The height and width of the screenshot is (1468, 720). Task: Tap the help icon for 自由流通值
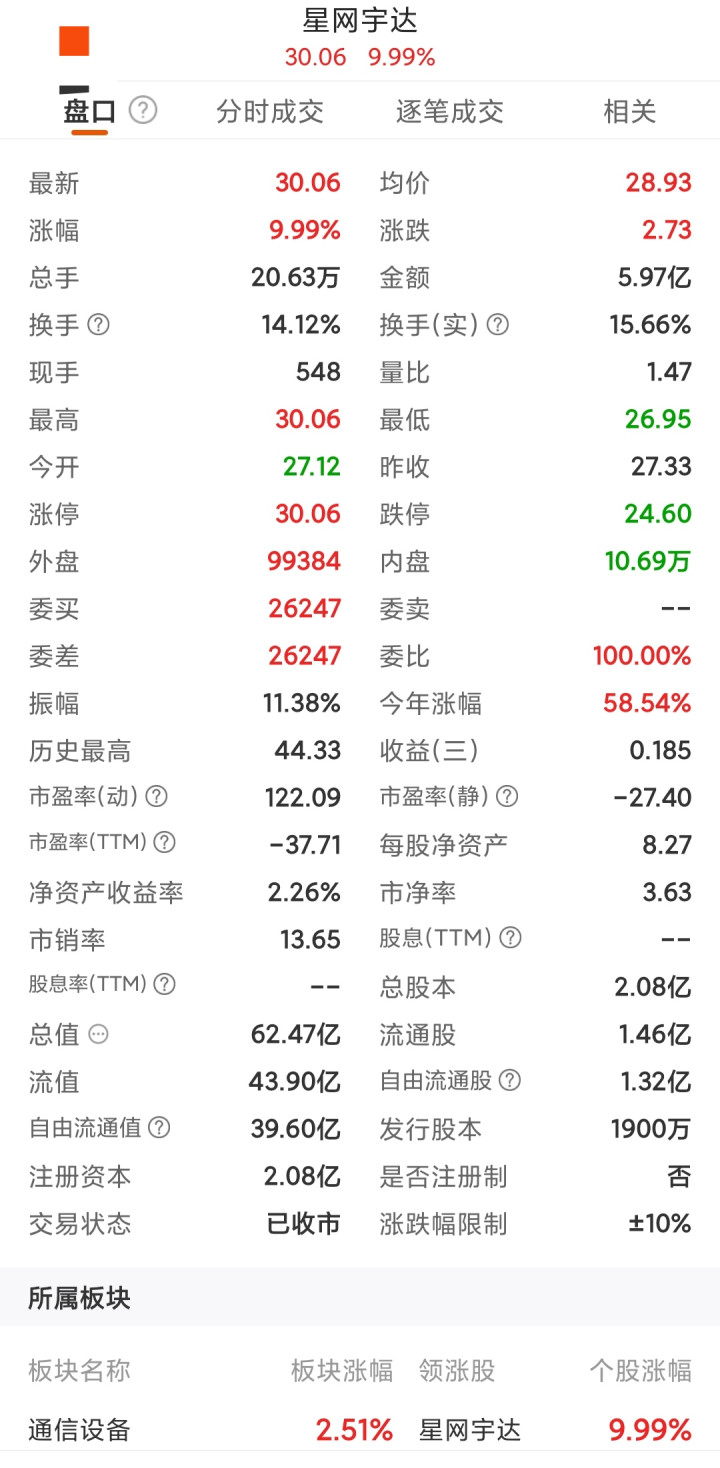pos(159,1128)
